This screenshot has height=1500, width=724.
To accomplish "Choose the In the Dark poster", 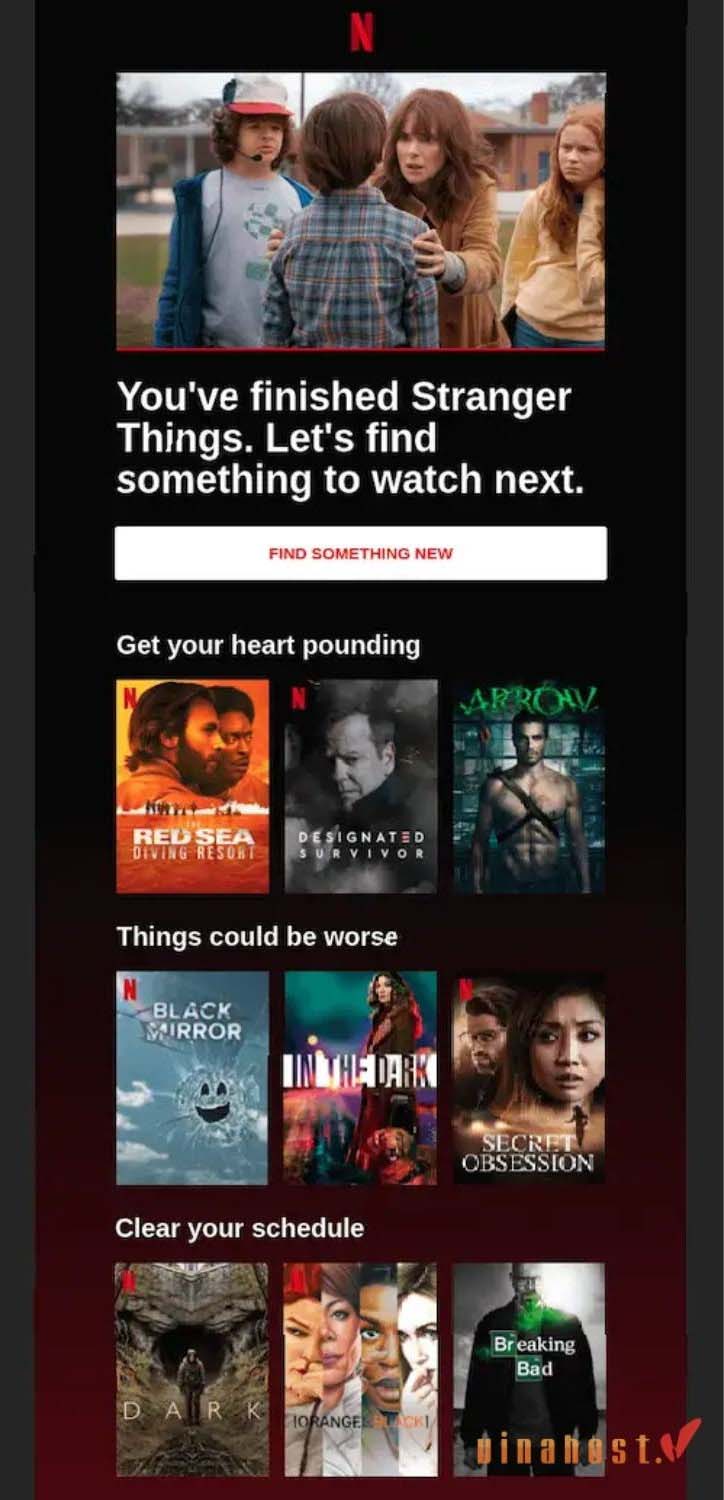I will [361, 1078].
